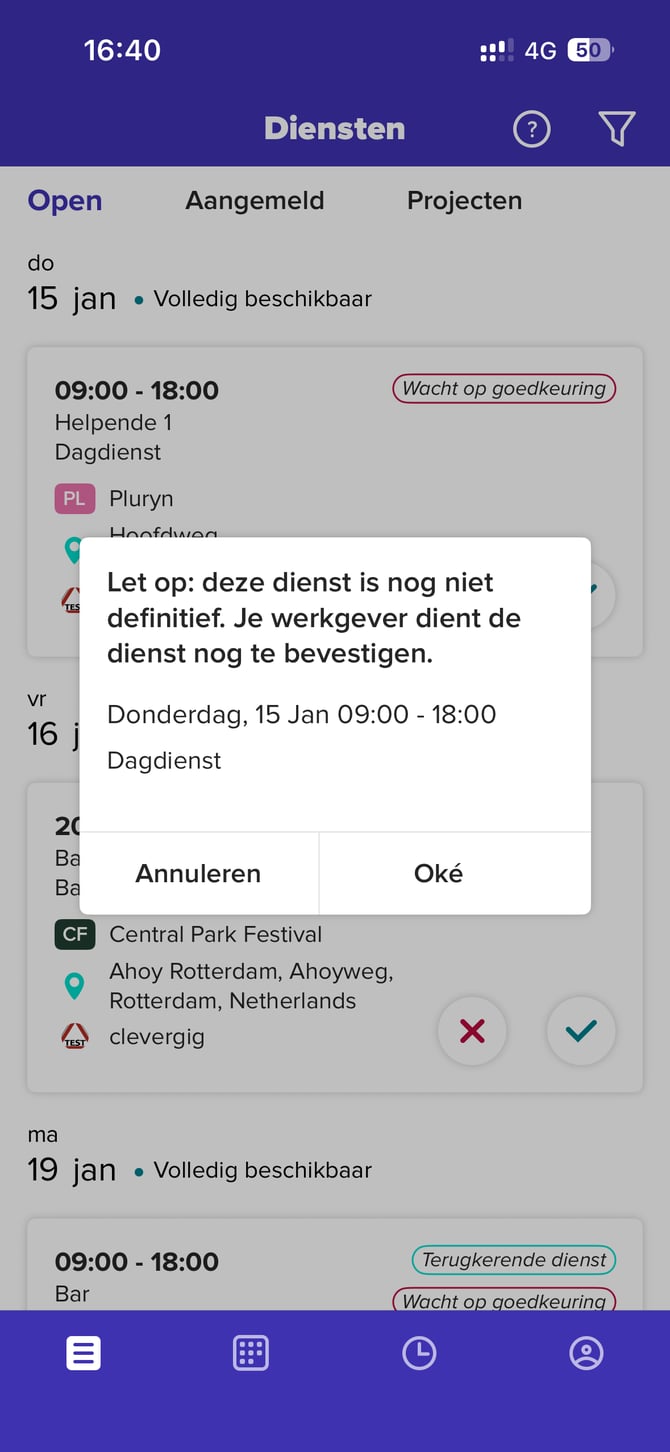Open the help question mark icon
Viewport: 670px width, 1452px height.
pyautogui.click(x=531, y=129)
